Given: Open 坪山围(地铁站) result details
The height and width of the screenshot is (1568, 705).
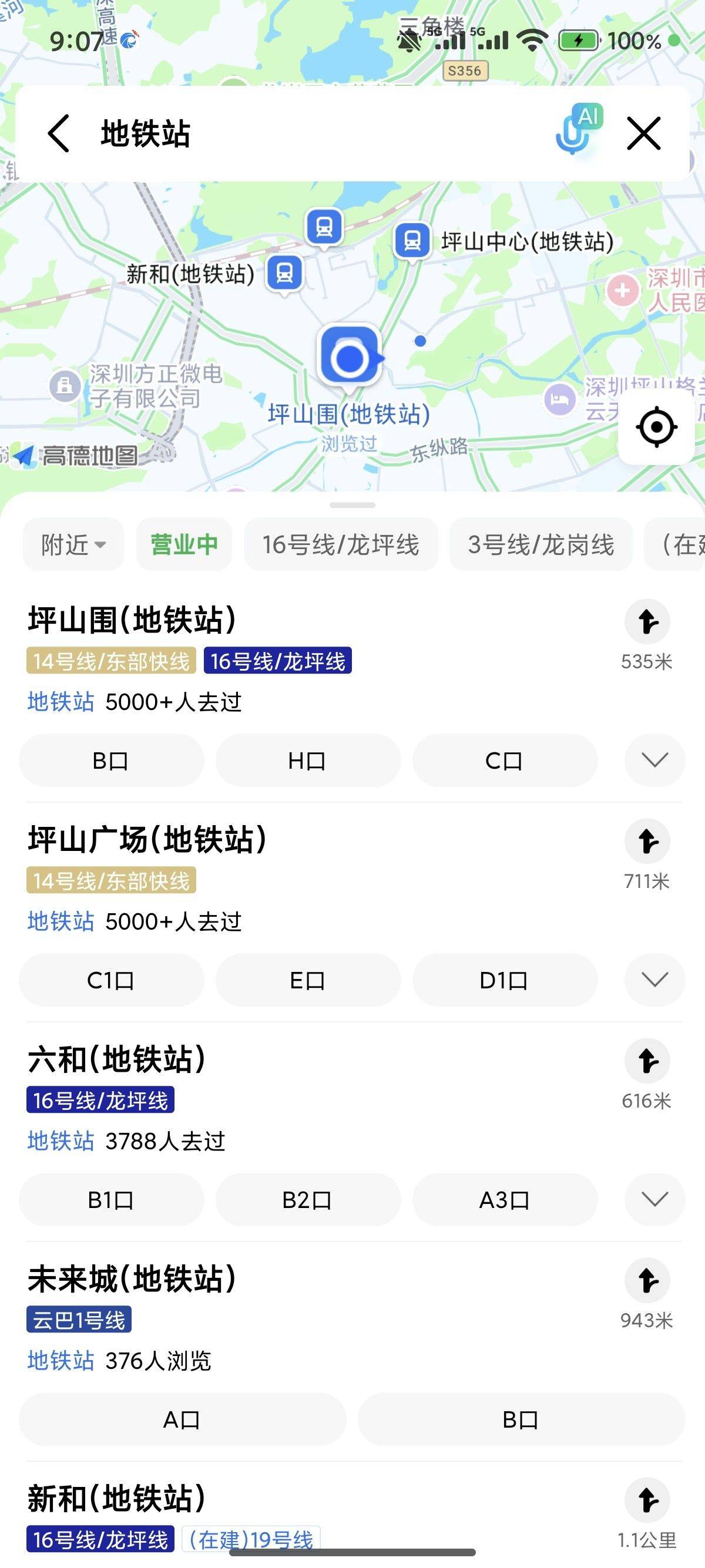Looking at the screenshot, I should pyautogui.click(x=132, y=620).
